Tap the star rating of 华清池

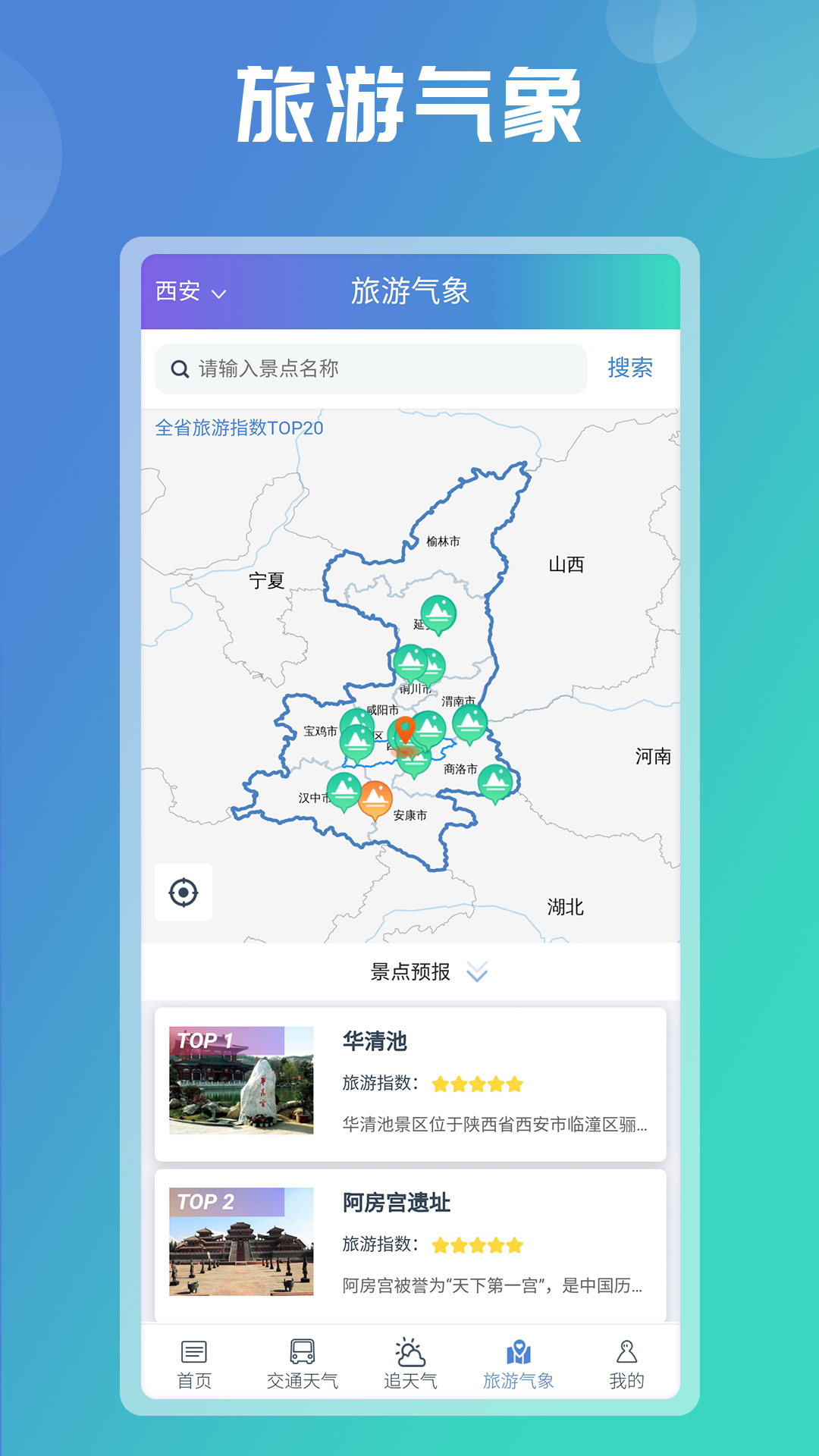(x=476, y=1084)
